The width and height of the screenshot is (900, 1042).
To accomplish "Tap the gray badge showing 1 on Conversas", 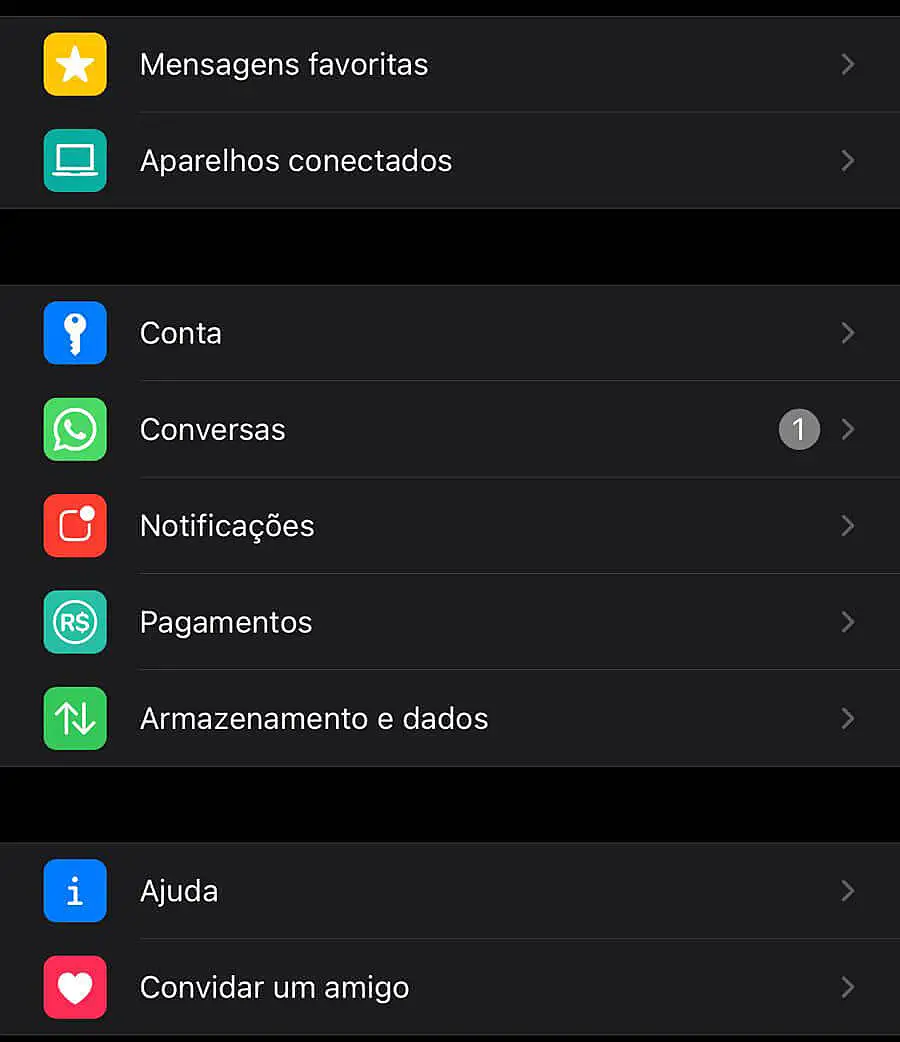I will pyautogui.click(x=798, y=429).
